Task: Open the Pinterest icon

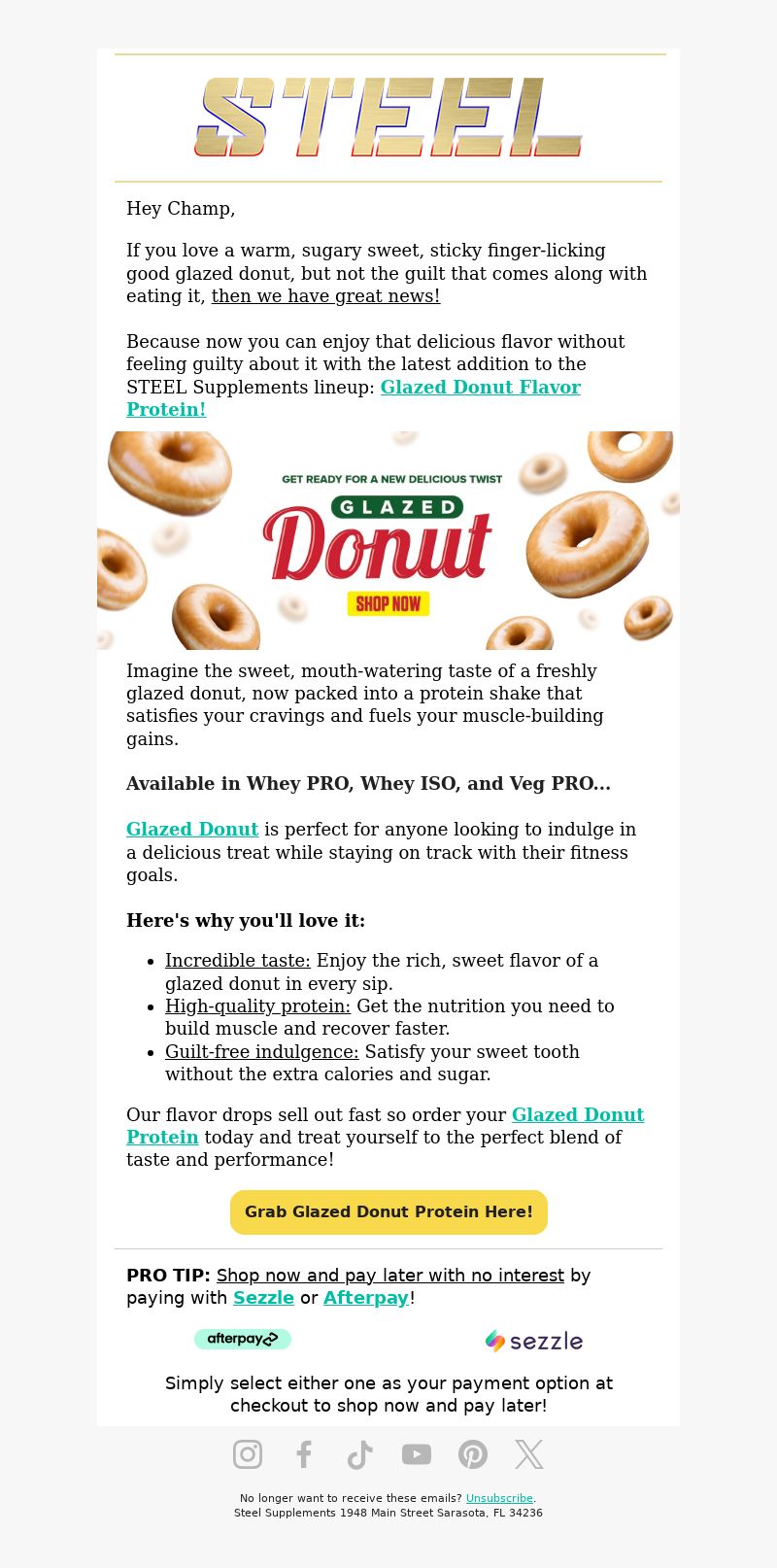Action: [473, 1454]
